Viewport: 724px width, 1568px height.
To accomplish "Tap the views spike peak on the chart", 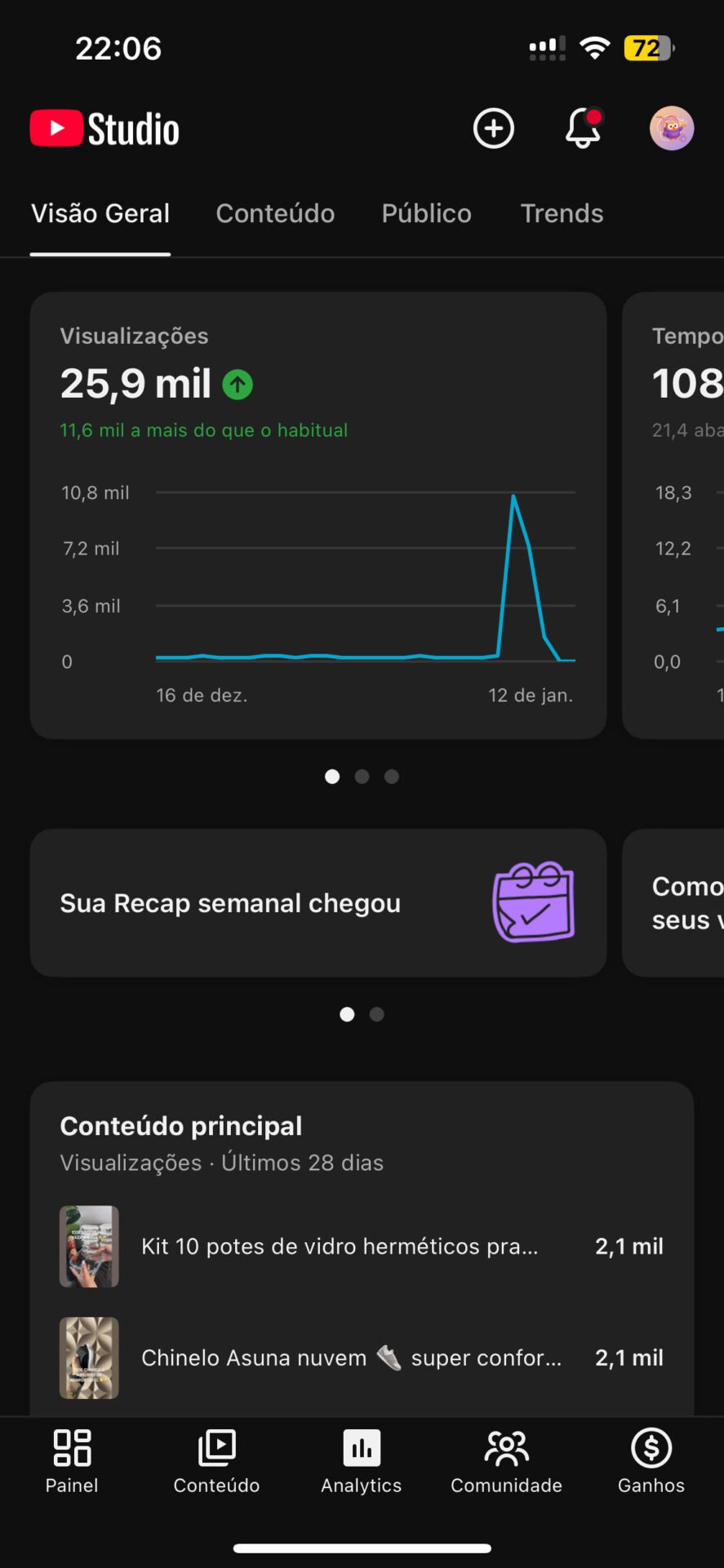I will tap(514, 496).
